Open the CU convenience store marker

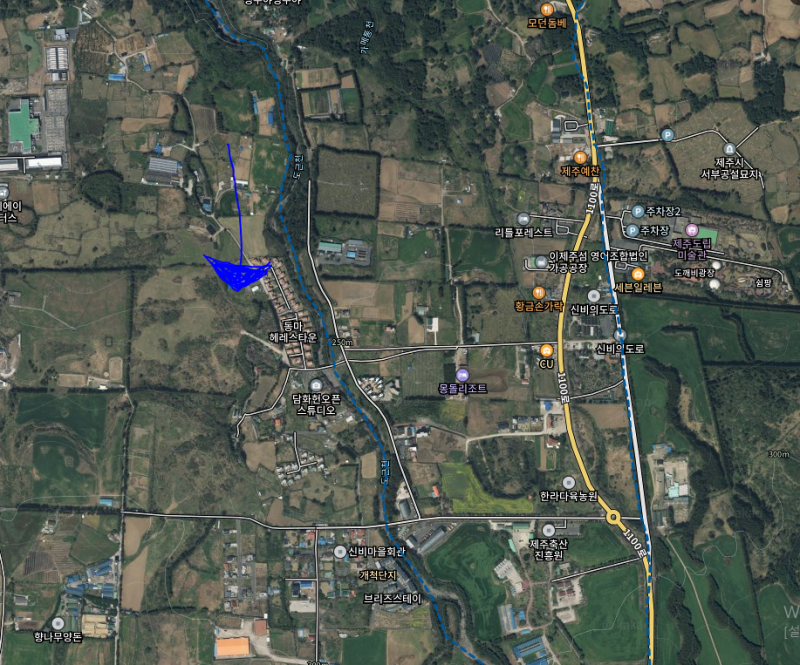pyautogui.click(x=546, y=349)
